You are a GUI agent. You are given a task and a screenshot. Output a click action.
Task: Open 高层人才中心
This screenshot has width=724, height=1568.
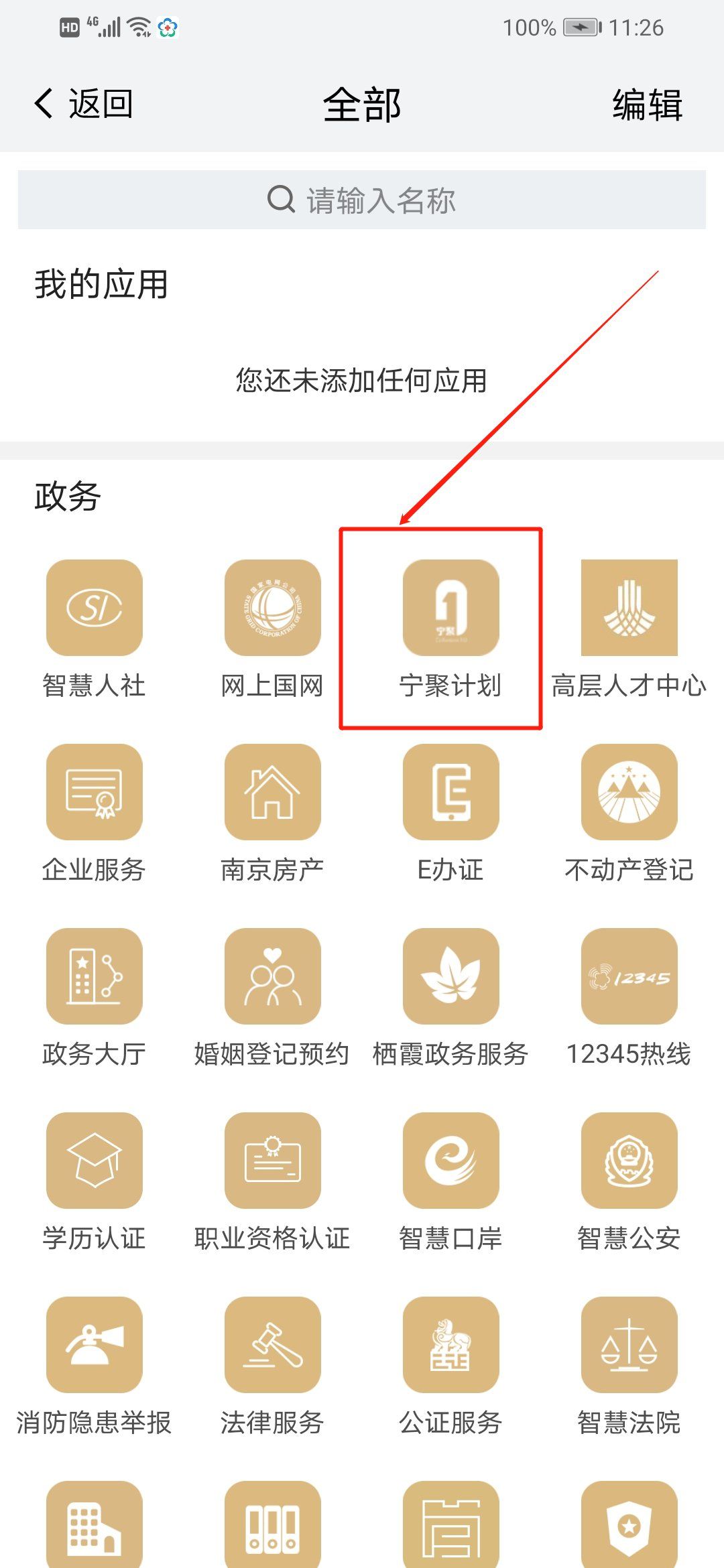(629, 608)
